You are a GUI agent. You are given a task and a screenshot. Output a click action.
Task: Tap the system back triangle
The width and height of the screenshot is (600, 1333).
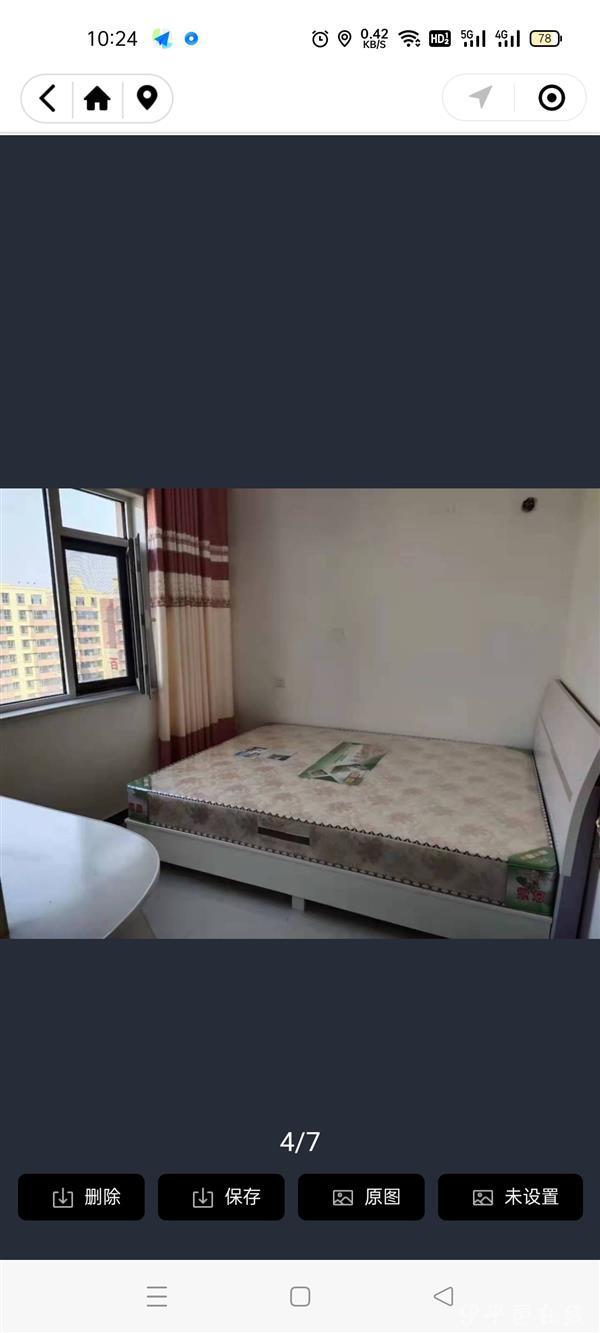coord(443,1296)
